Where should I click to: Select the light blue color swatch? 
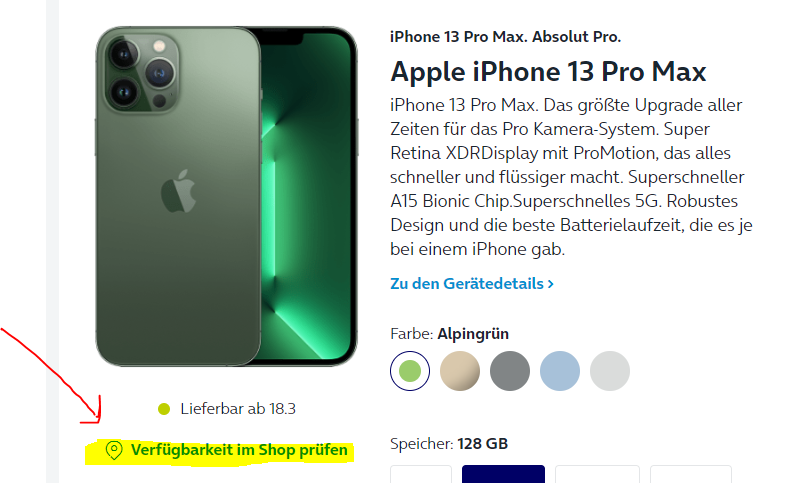click(x=560, y=372)
